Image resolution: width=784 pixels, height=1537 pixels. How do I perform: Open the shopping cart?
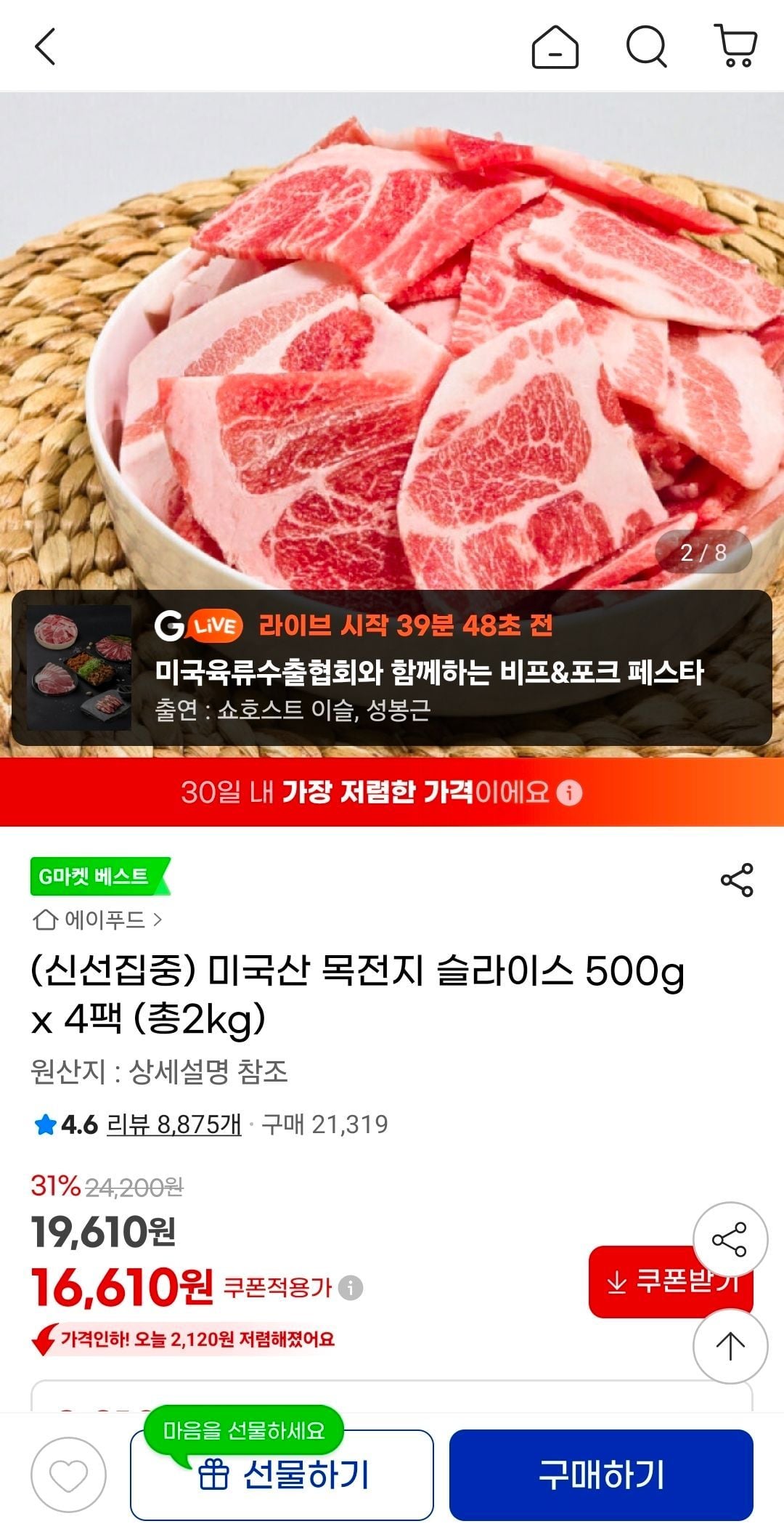[736, 46]
